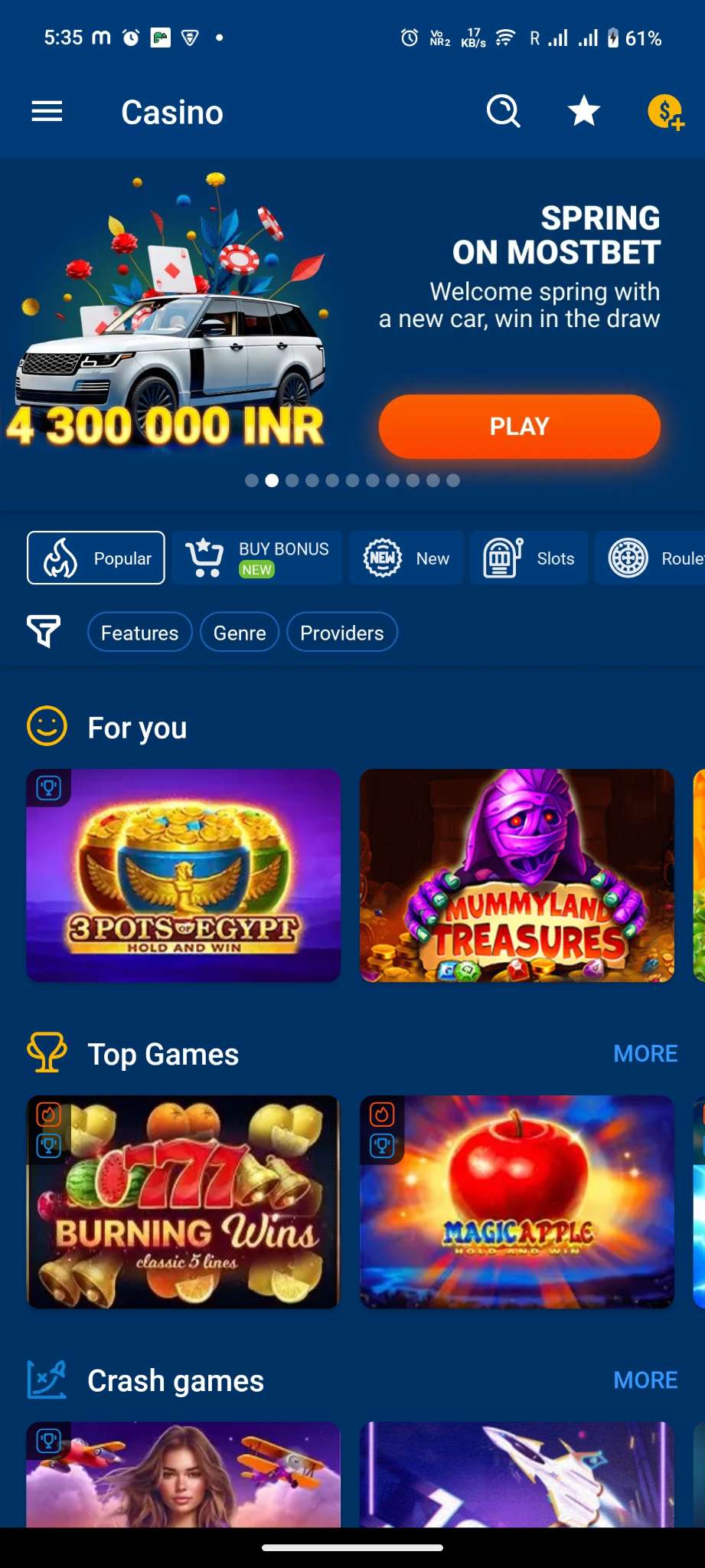Launch 3 Pots of Egypt game
The height and width of the screenshot is (1568, 705).
[184, 876]
